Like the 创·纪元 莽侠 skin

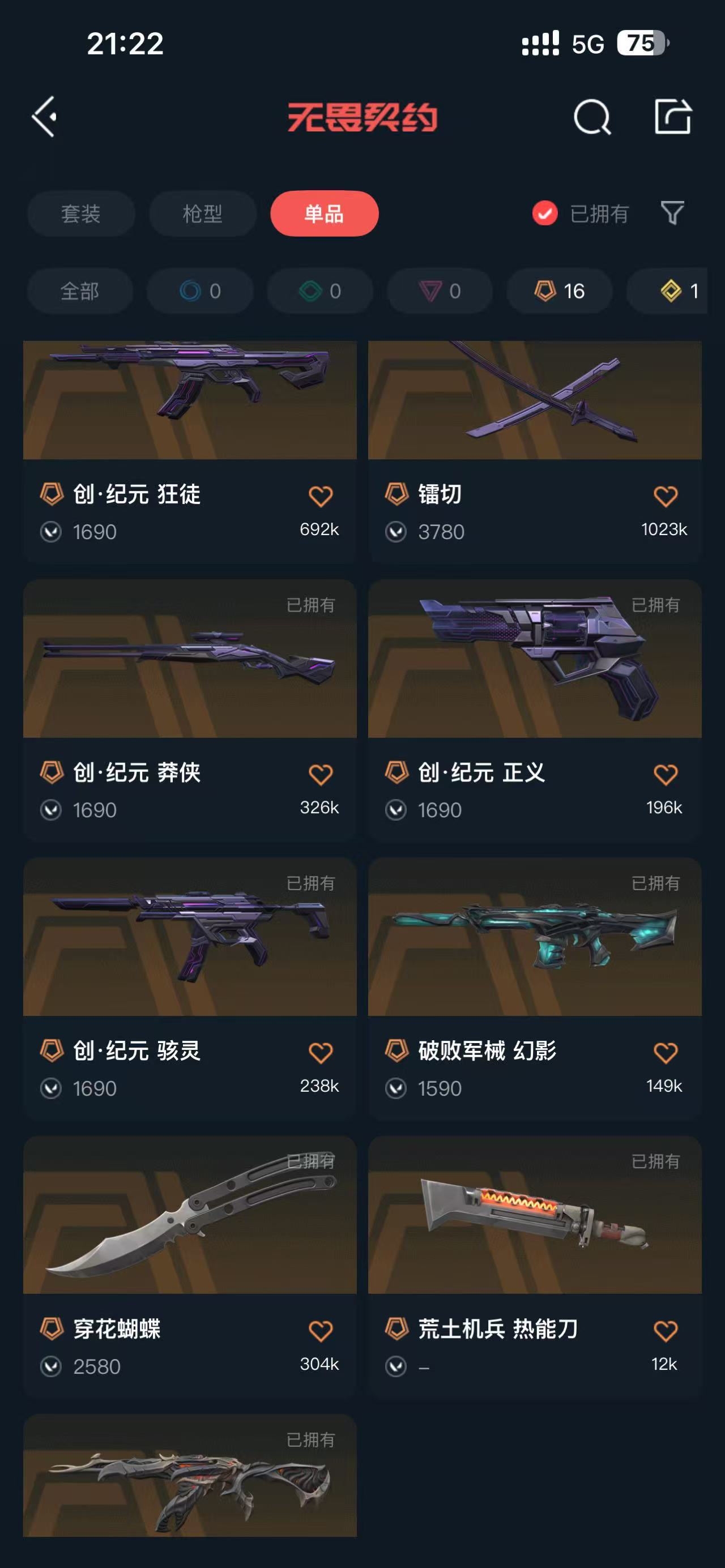pyautogui.click(x=320, y=775)
